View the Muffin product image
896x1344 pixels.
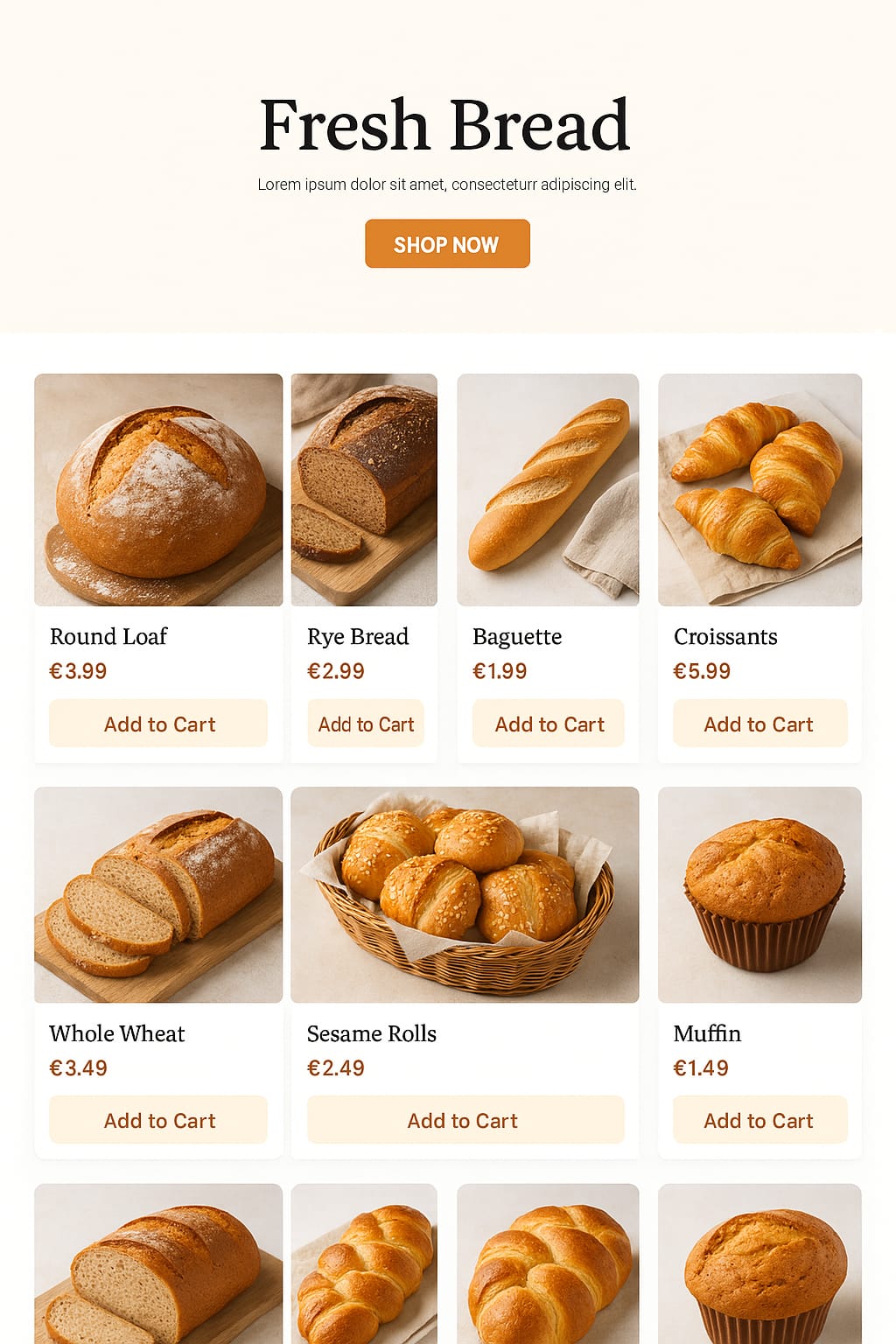pos(759,894)
